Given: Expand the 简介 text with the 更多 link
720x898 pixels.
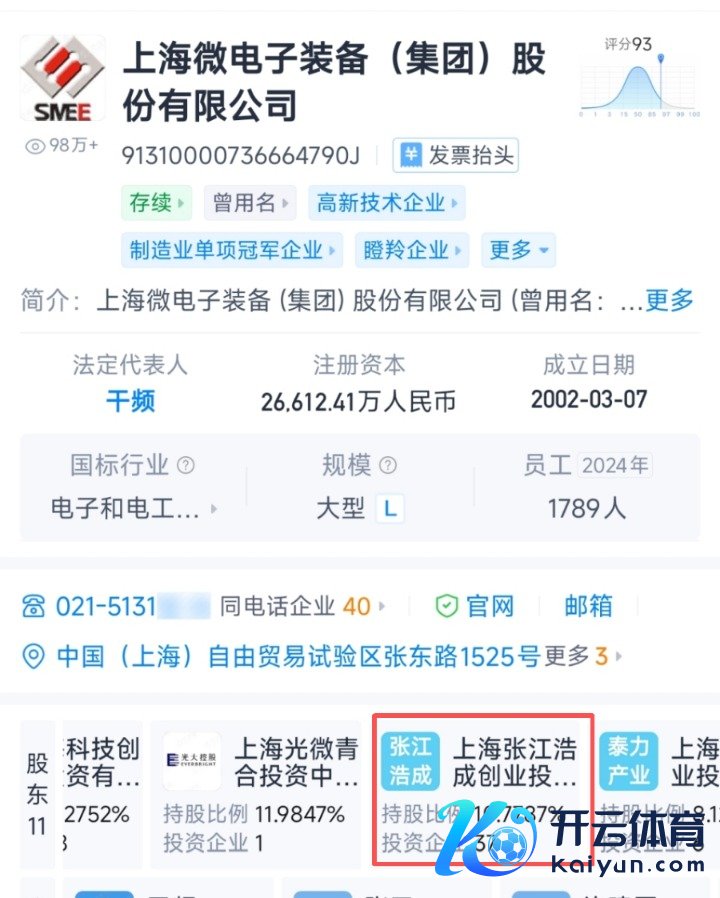Looking at the screenshot, I should click(x=669, y=300).
